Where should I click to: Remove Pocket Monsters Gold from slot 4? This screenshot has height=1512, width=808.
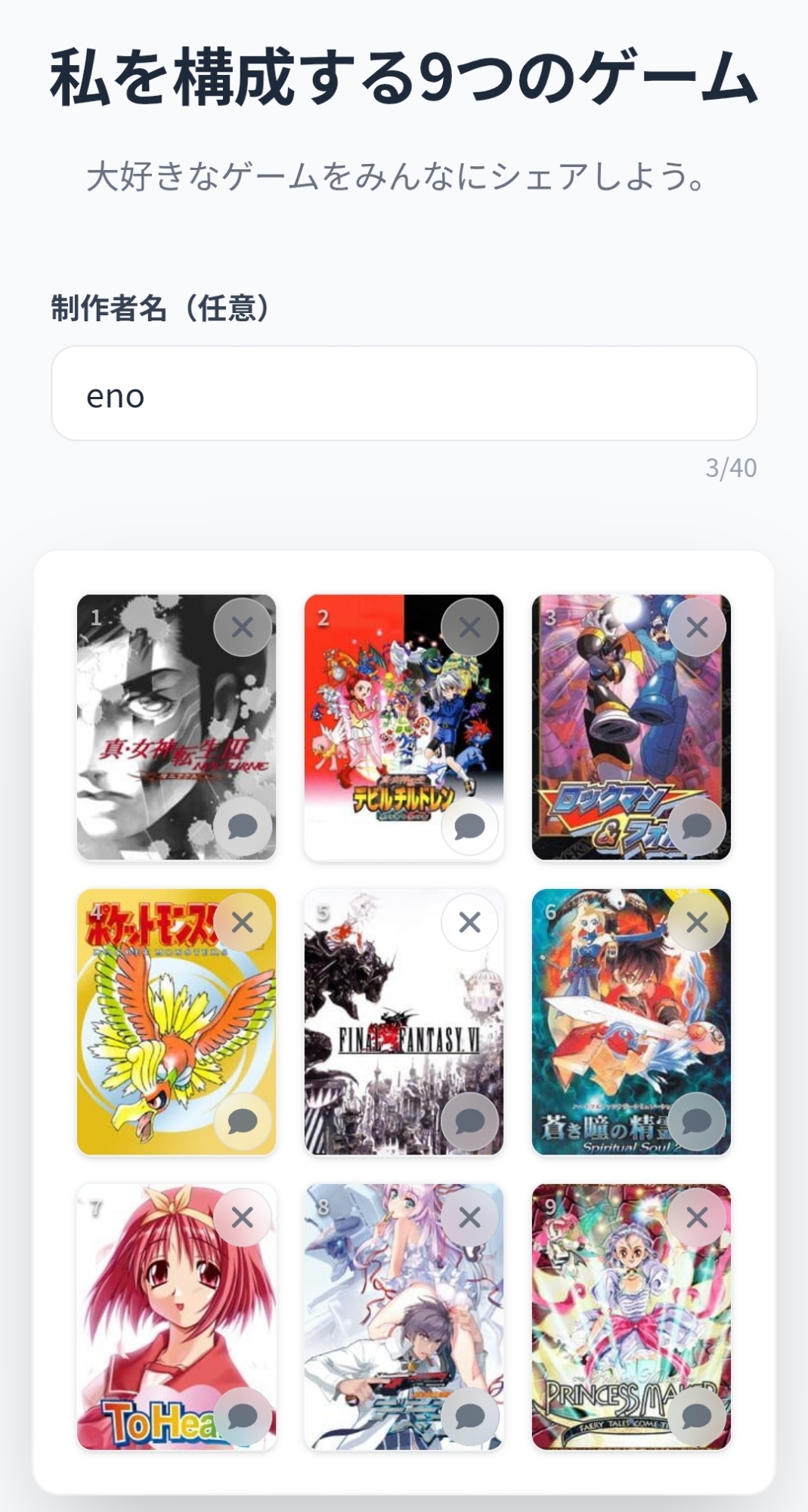point(243,922)
